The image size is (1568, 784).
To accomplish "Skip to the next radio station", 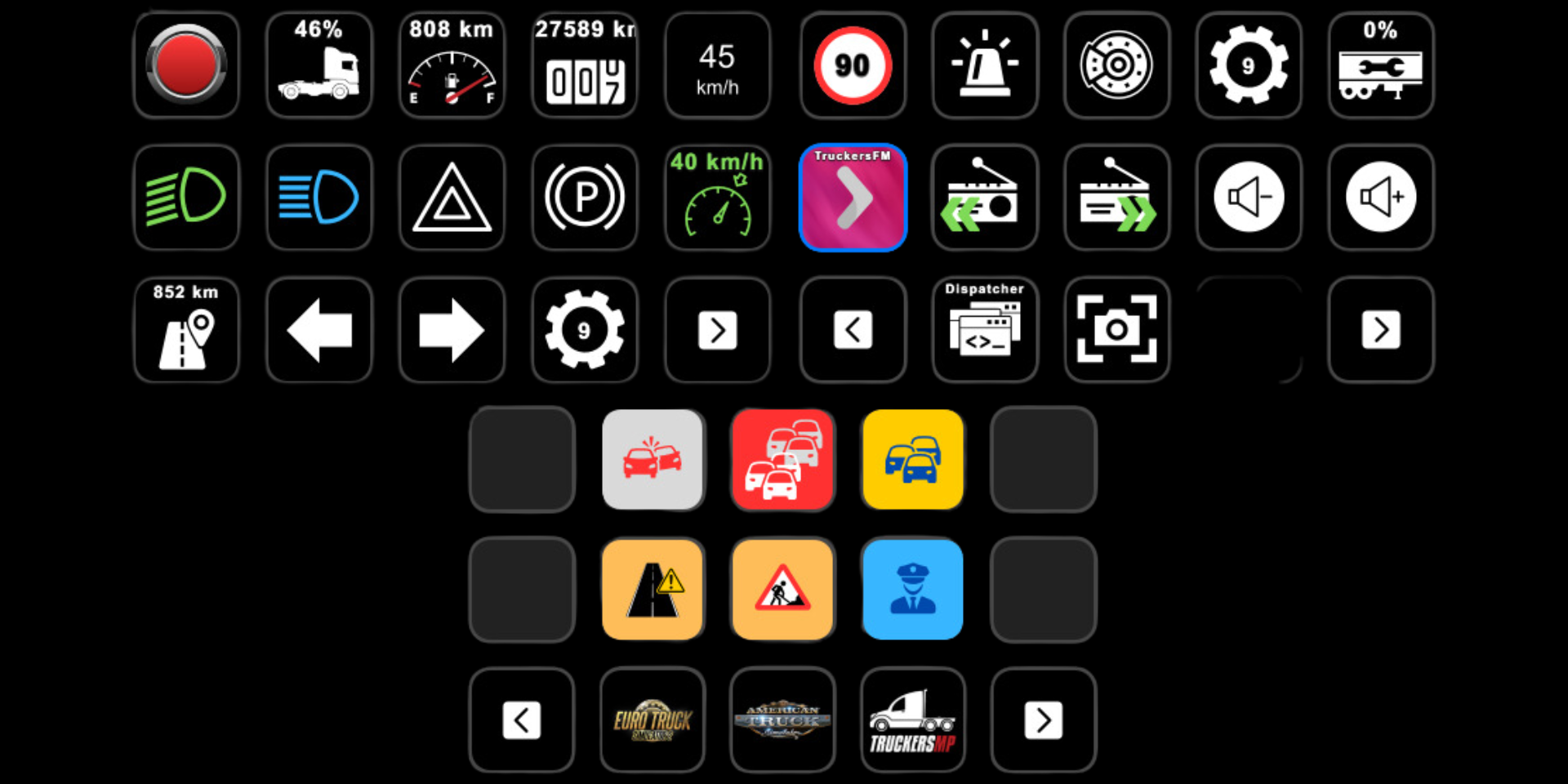I will (1117, 198).
